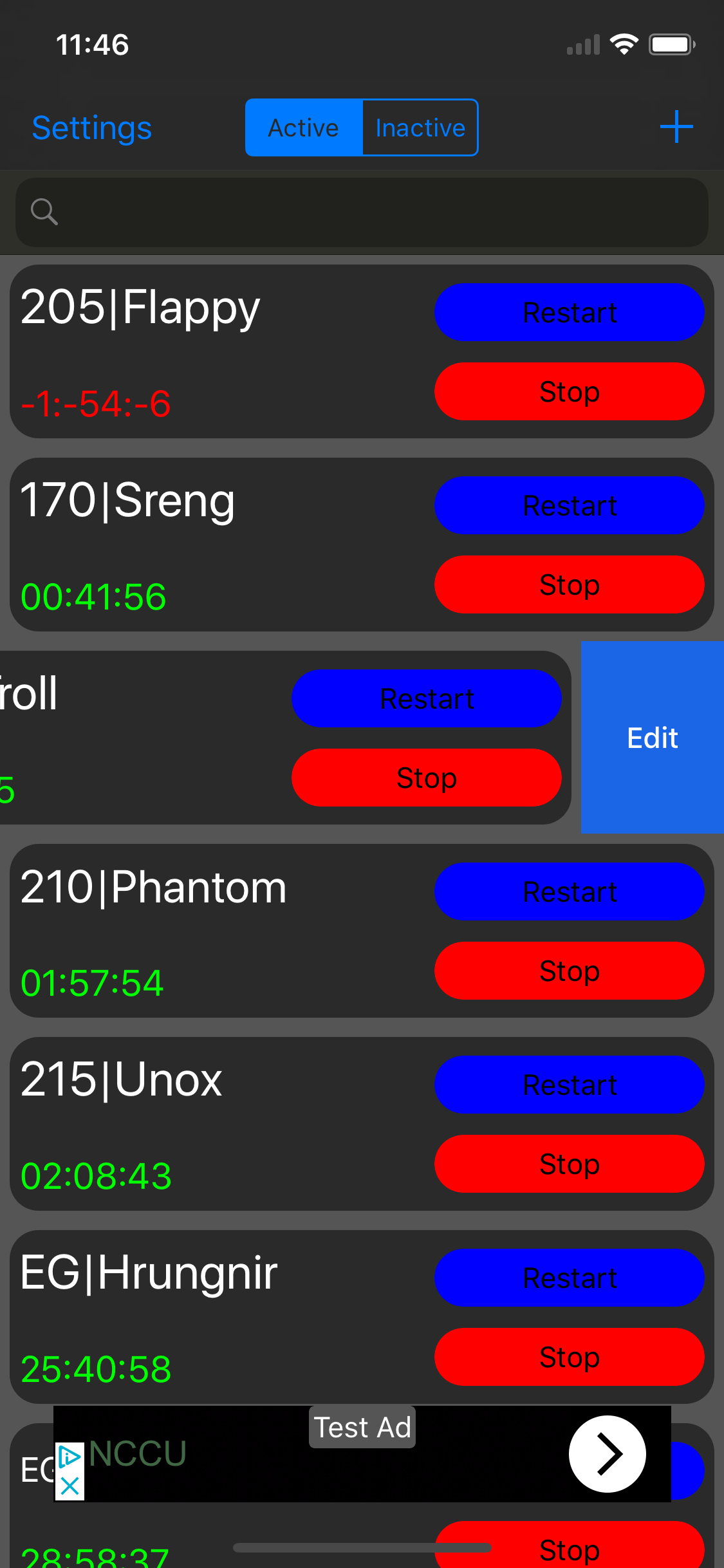The width and height of the screenshot is (724, 1568).
Task: Restart the EG|Hrungnir timer
Action: pos(570,1278)
